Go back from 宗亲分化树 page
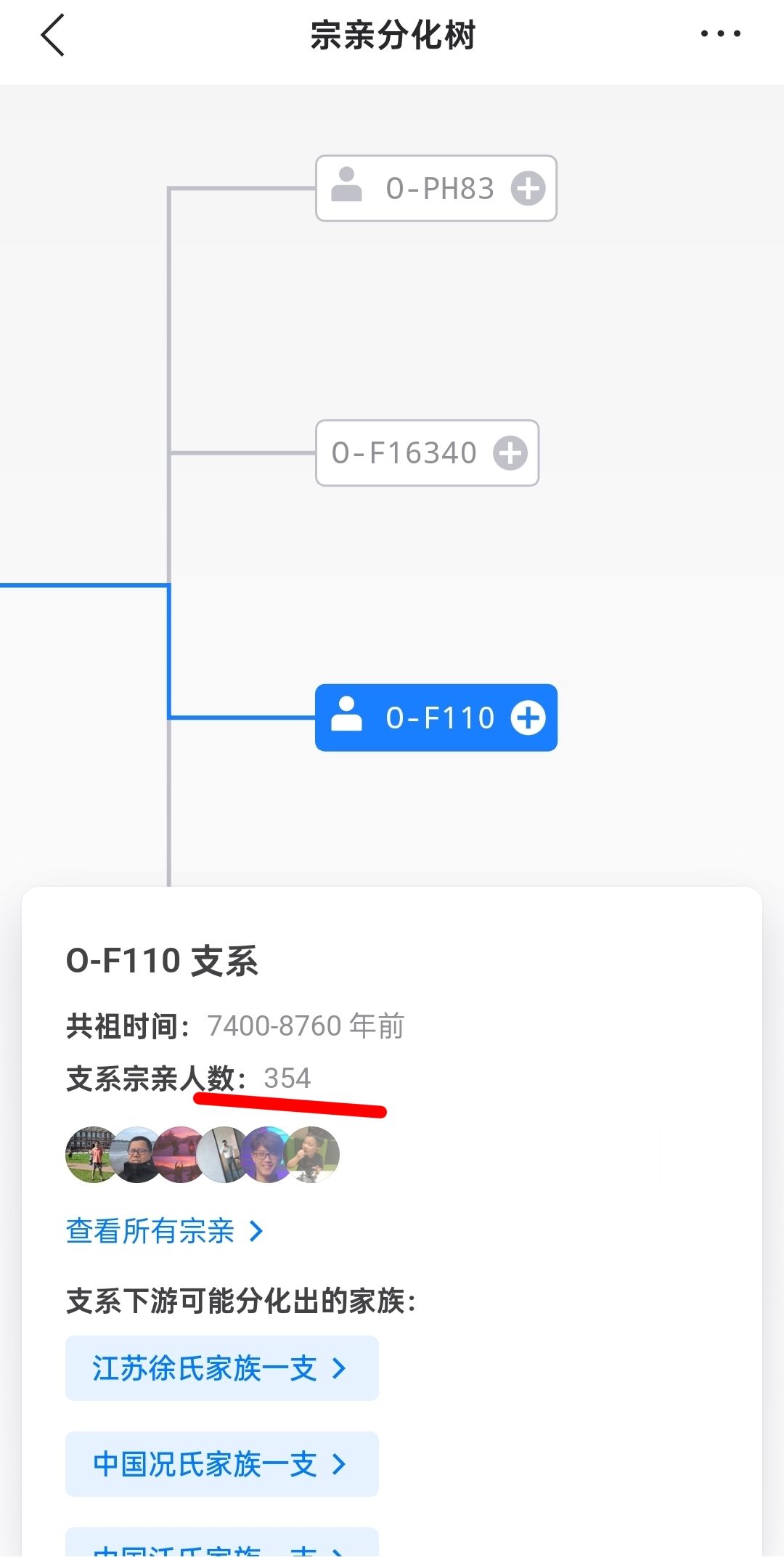 coord(53,35)
